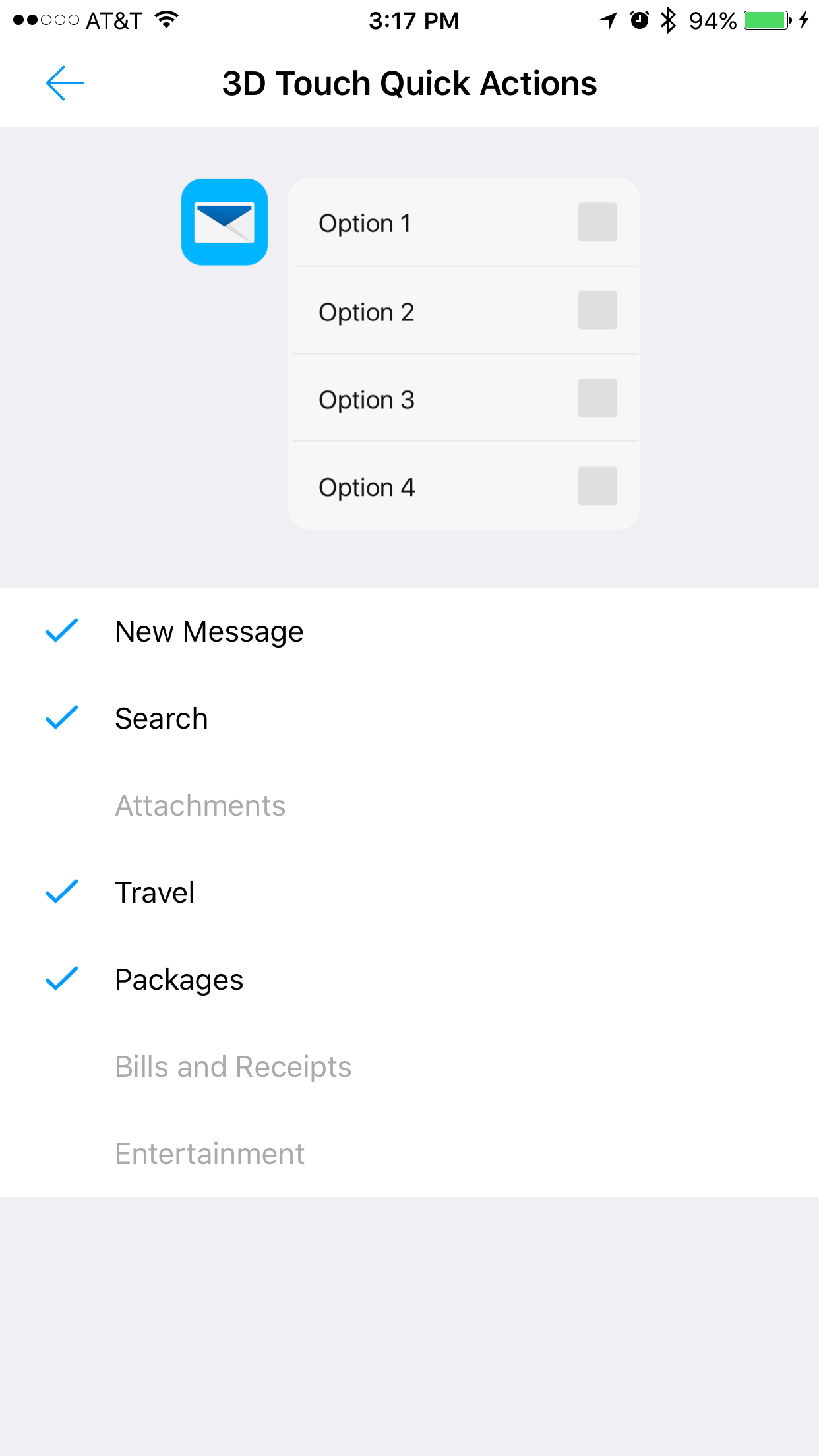Choose the Entertainment quick action
The image size is (819, 1456).
(210, 1154)
